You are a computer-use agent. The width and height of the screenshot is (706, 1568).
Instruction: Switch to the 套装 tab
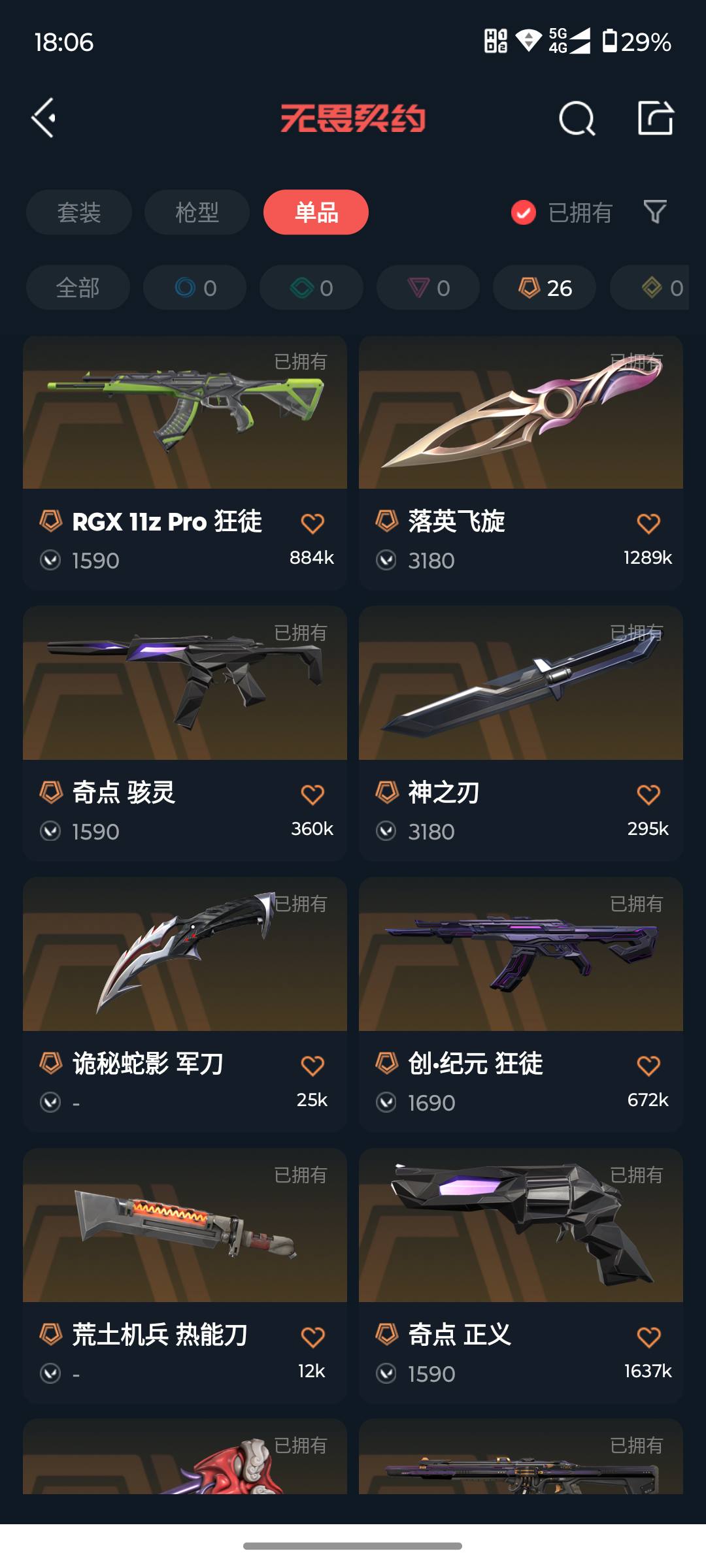[79, 212]
